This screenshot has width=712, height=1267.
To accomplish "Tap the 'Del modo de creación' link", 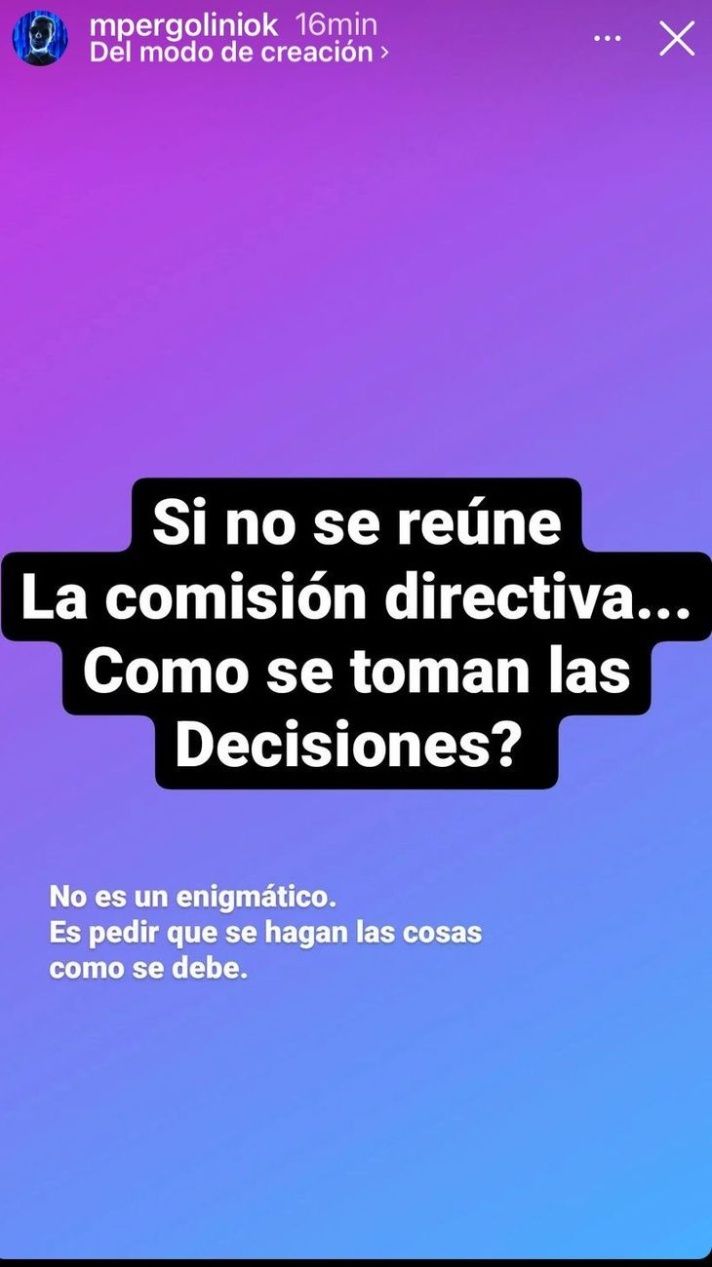I will [239, 53].
